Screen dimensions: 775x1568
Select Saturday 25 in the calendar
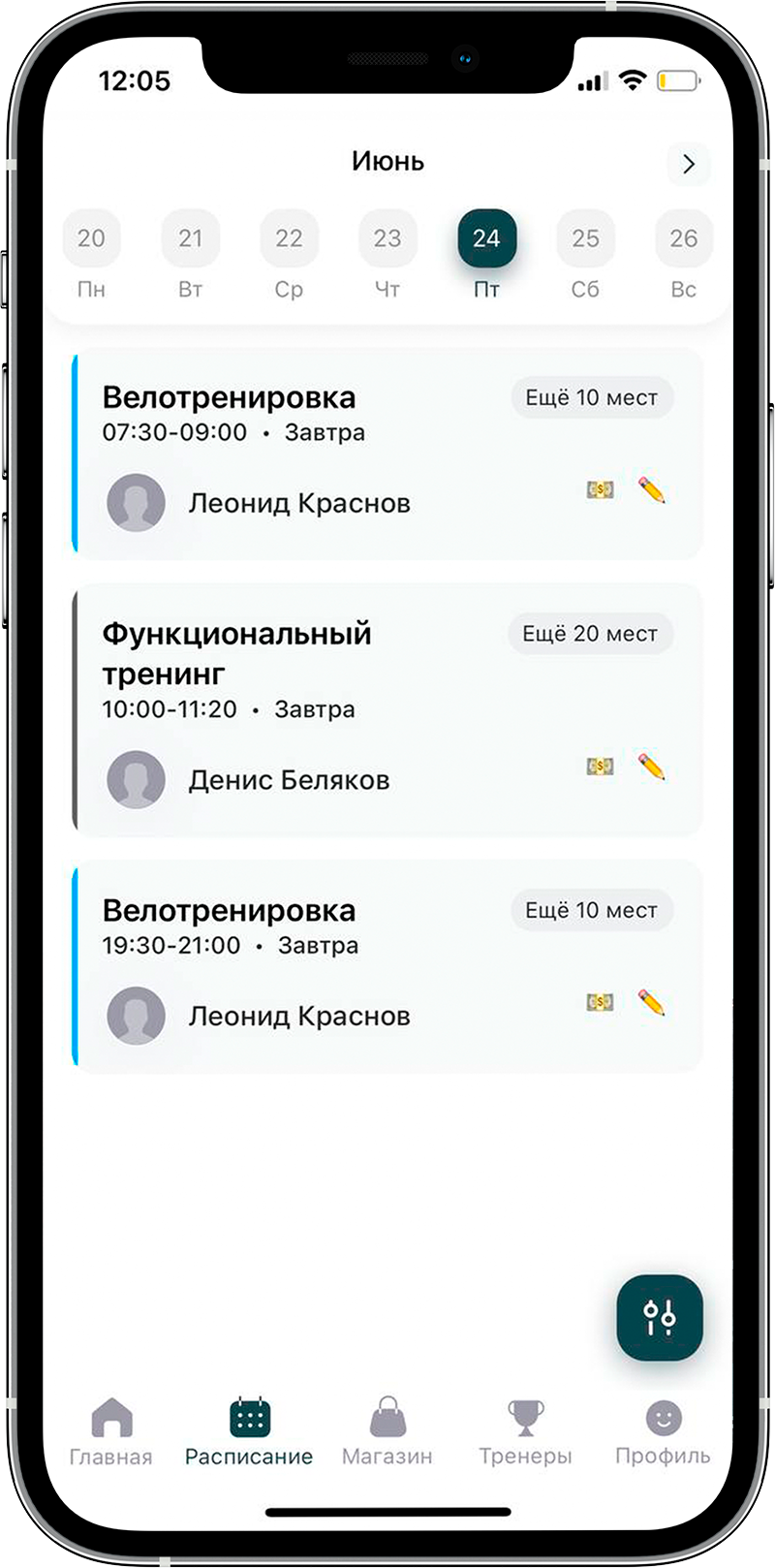click(x=585, y=238)
